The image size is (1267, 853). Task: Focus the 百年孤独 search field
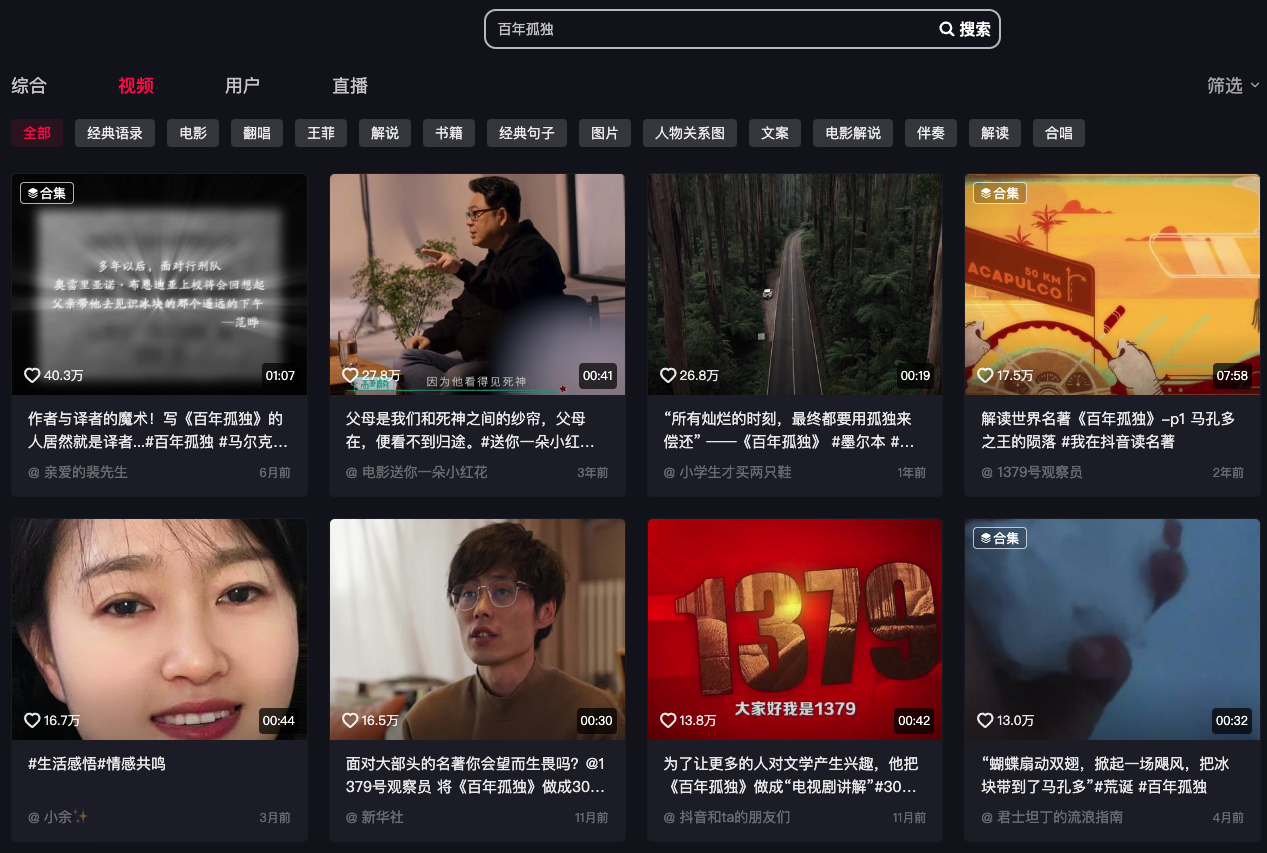710,29
